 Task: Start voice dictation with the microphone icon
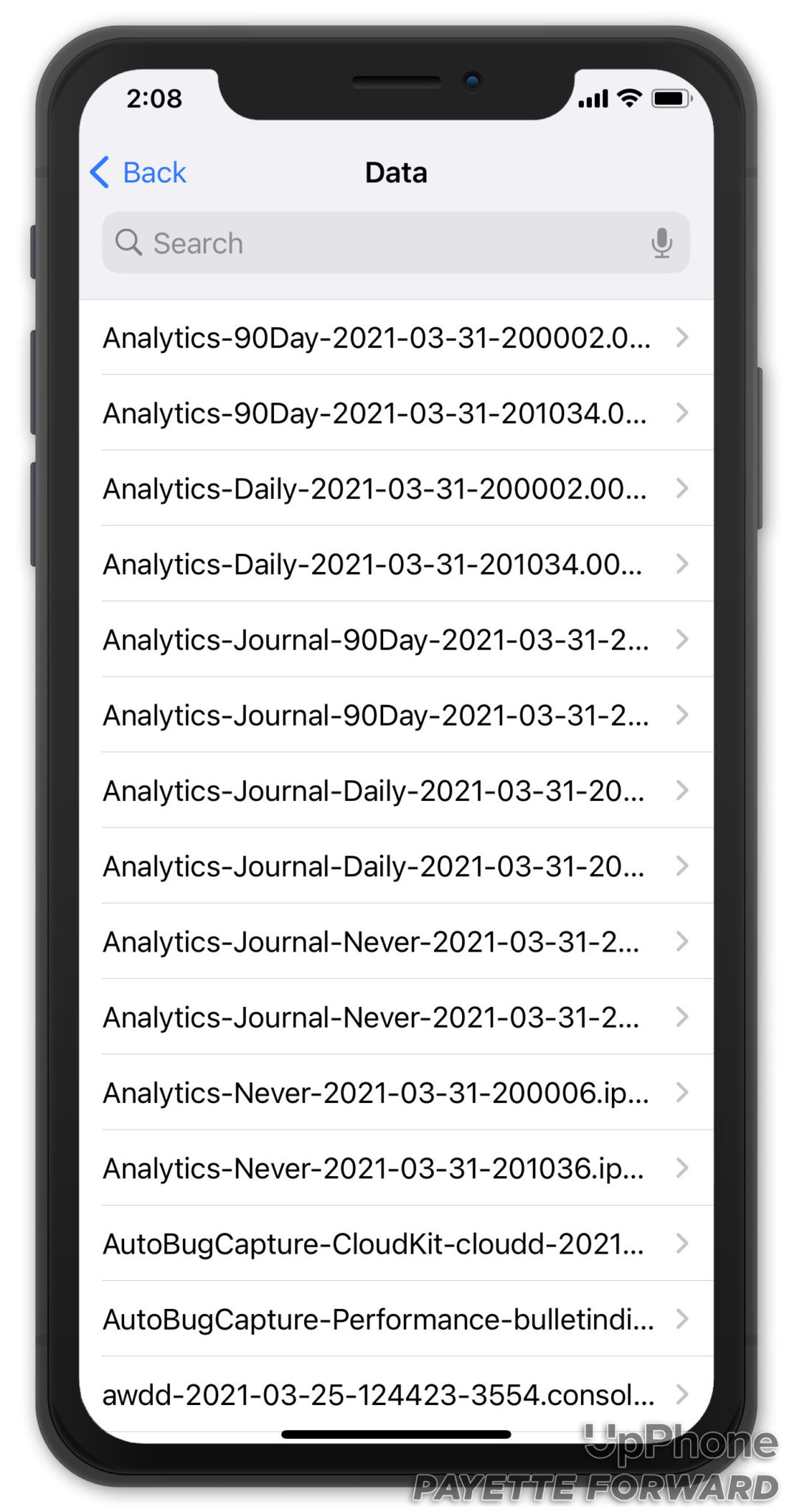(661, 243)
